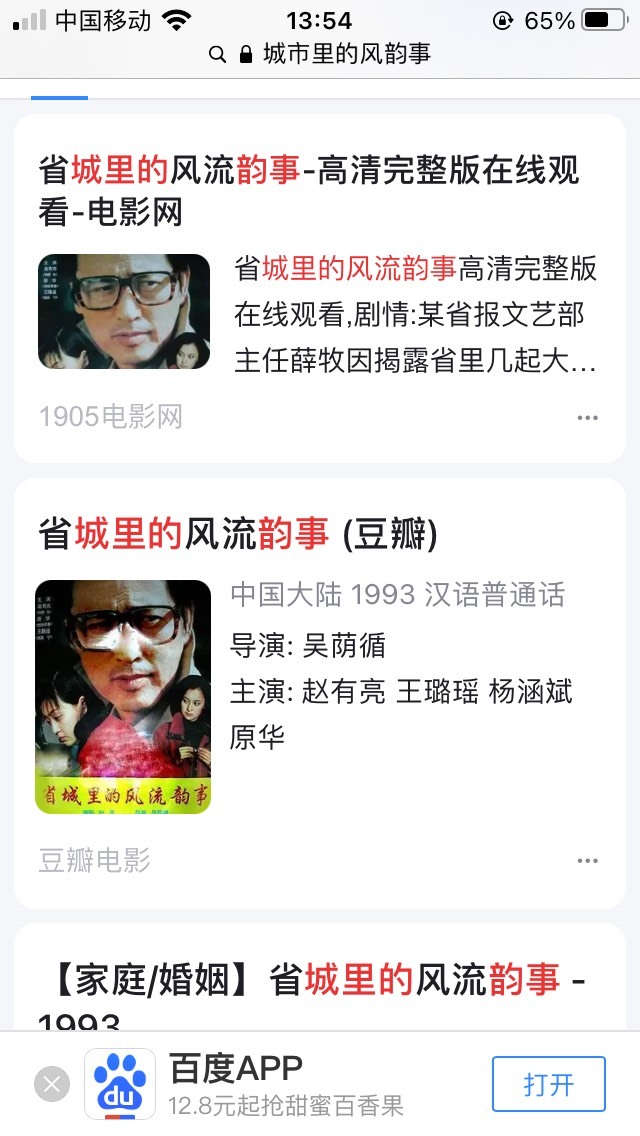Image resolution: width=640 pixels, height=1136 pixels.
Task: Open the more options dots beside 豆瓣电影
Action: pos(587,861)
